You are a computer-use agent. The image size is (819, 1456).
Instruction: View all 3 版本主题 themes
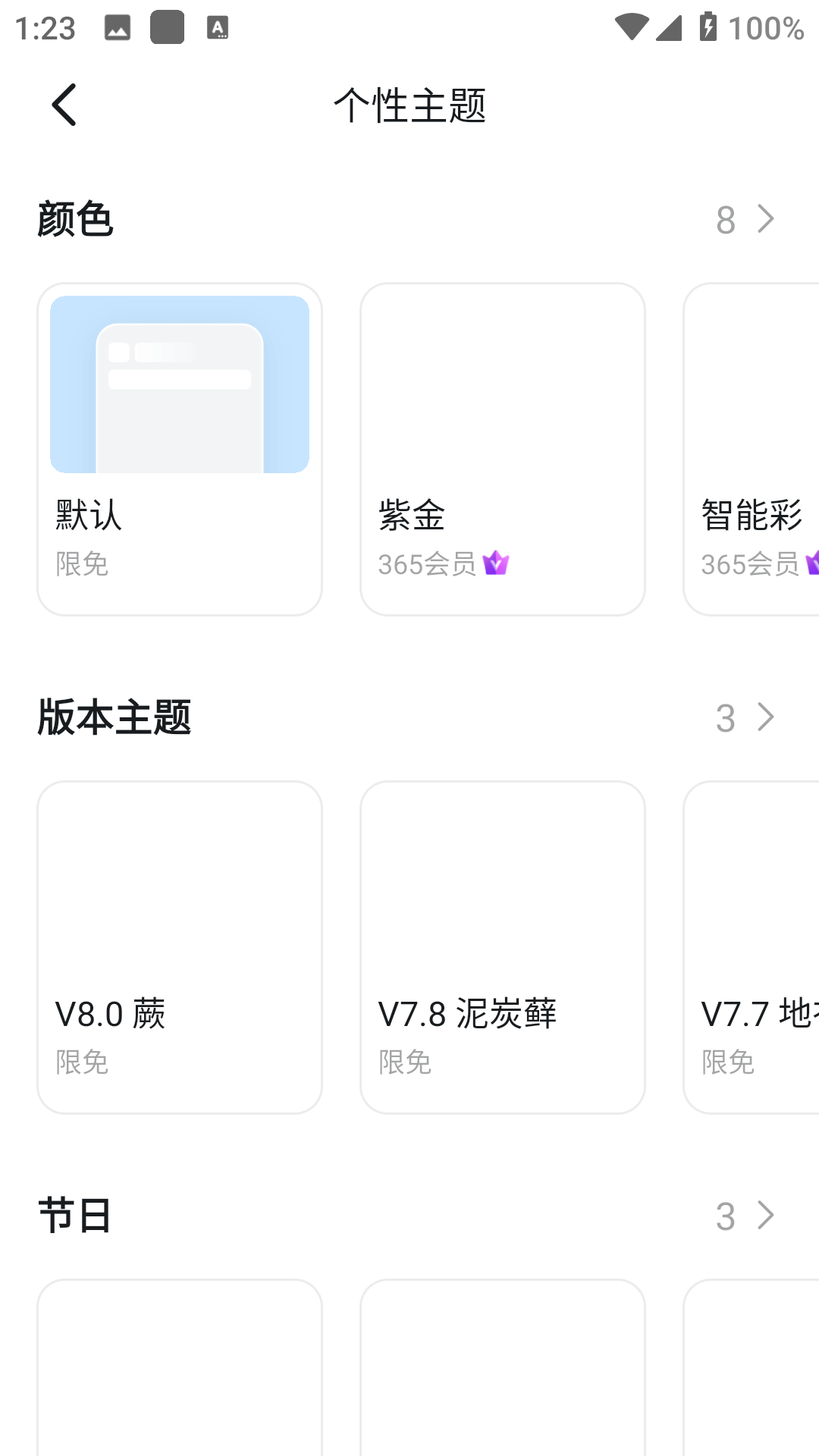[745, 717]
